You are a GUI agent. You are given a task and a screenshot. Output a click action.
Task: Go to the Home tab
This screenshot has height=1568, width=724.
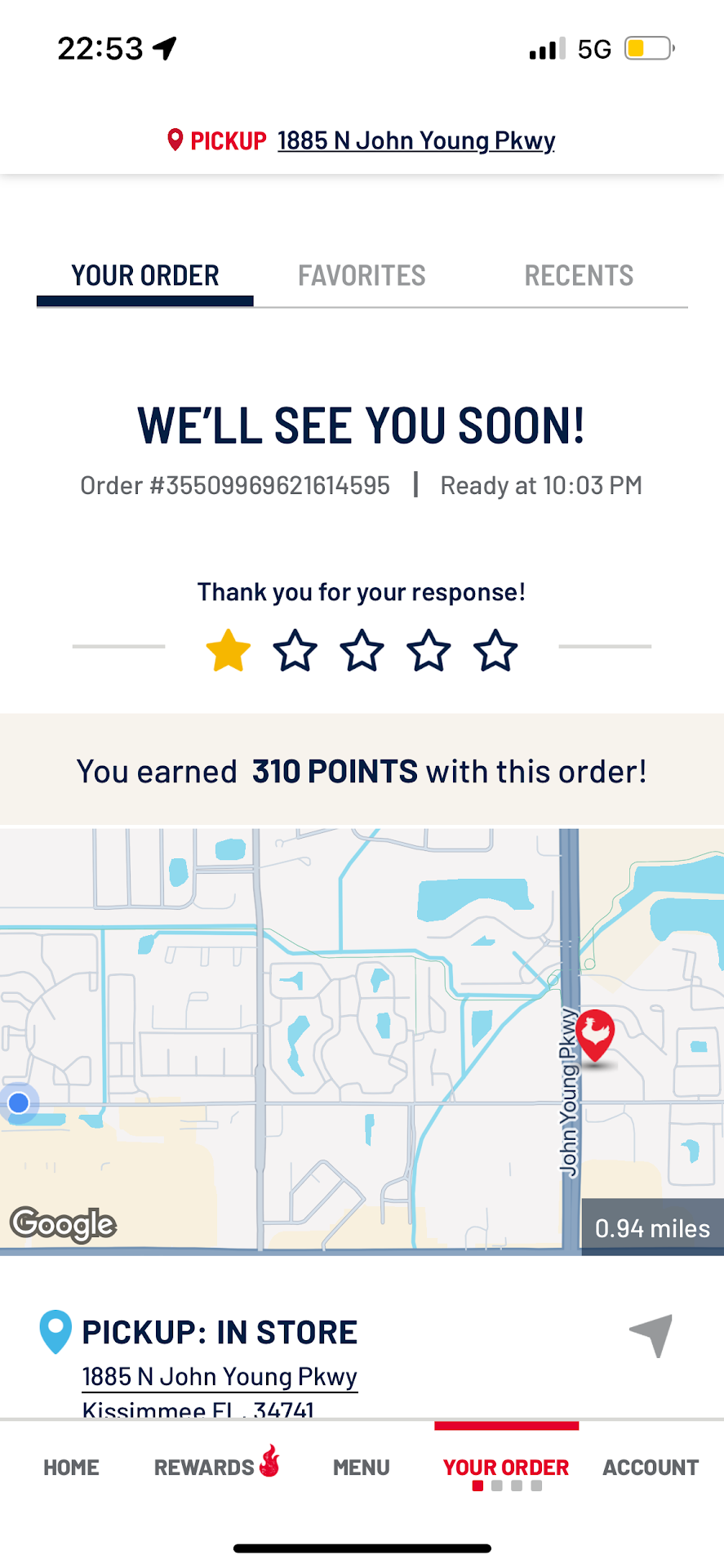tap(72, 1468)
